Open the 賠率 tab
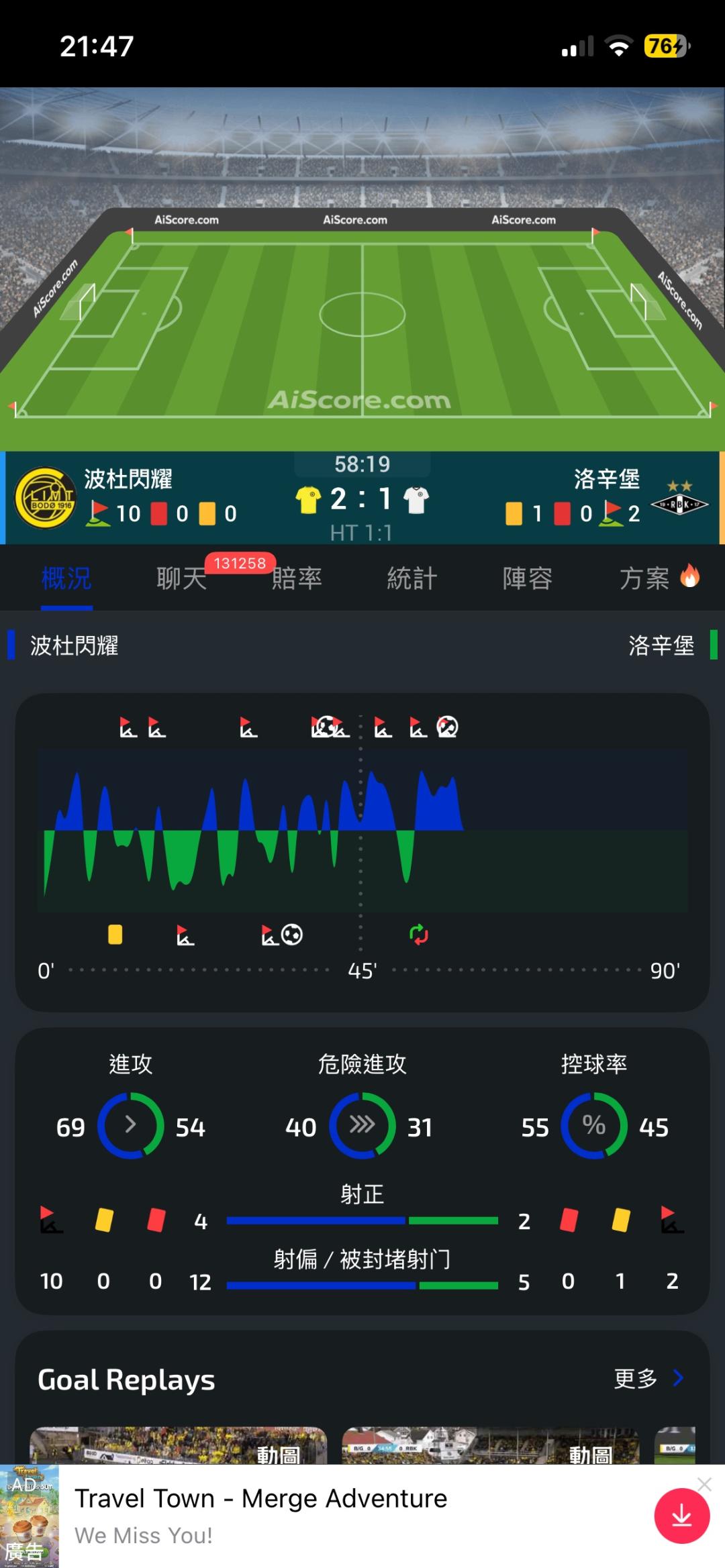 pos(297,578)
